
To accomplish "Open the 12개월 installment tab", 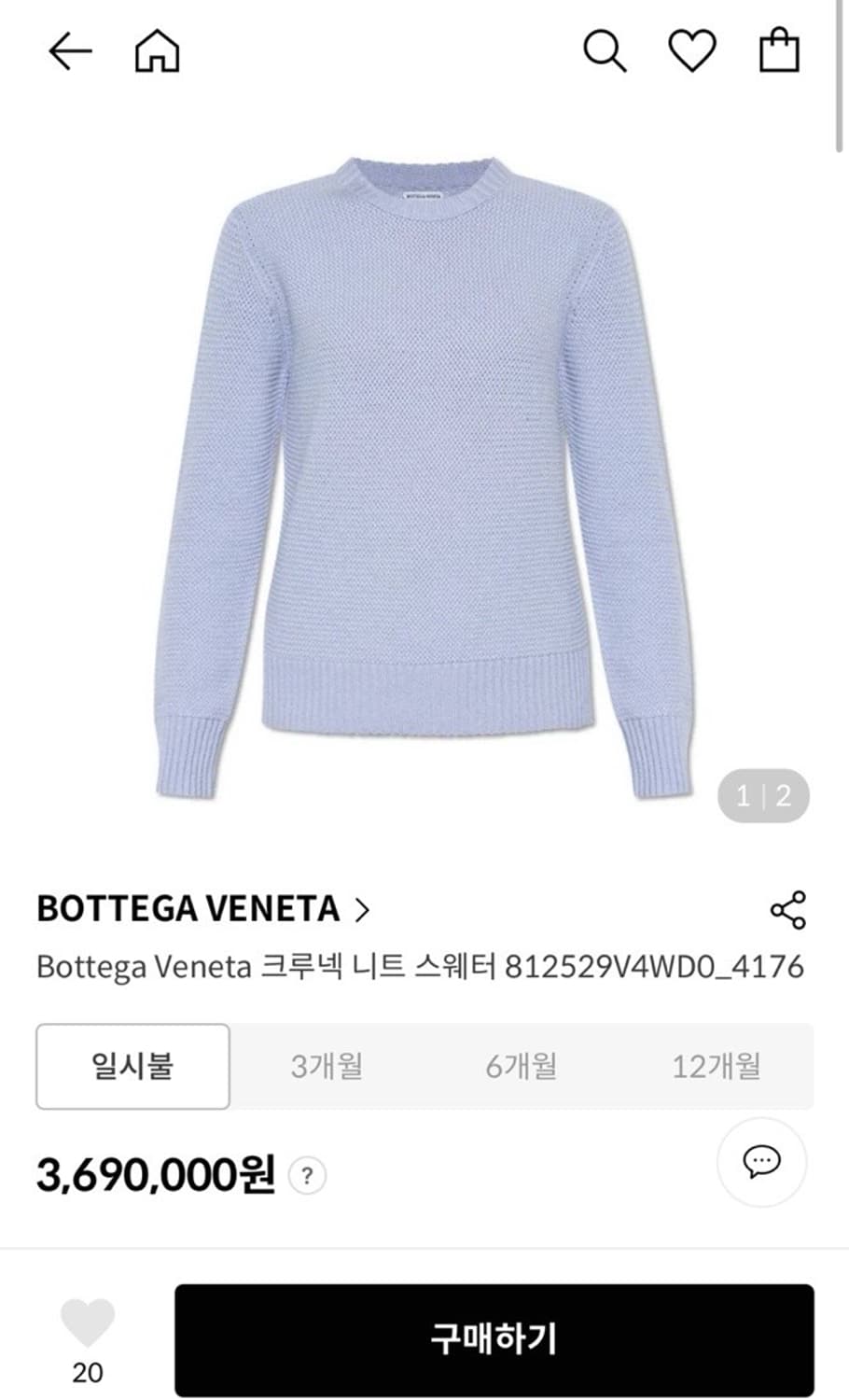I will [717, 1064].
